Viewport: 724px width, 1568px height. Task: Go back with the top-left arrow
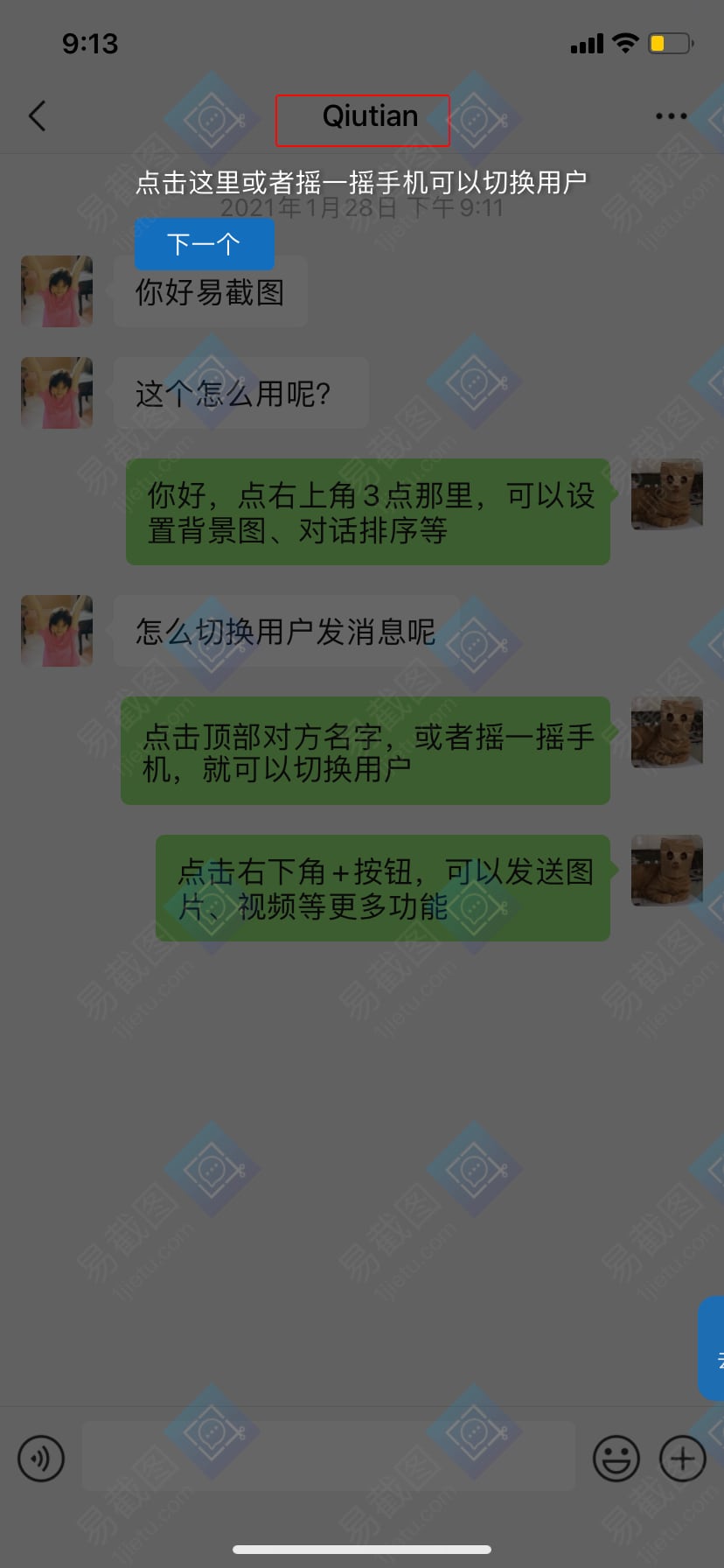(37, 116)
